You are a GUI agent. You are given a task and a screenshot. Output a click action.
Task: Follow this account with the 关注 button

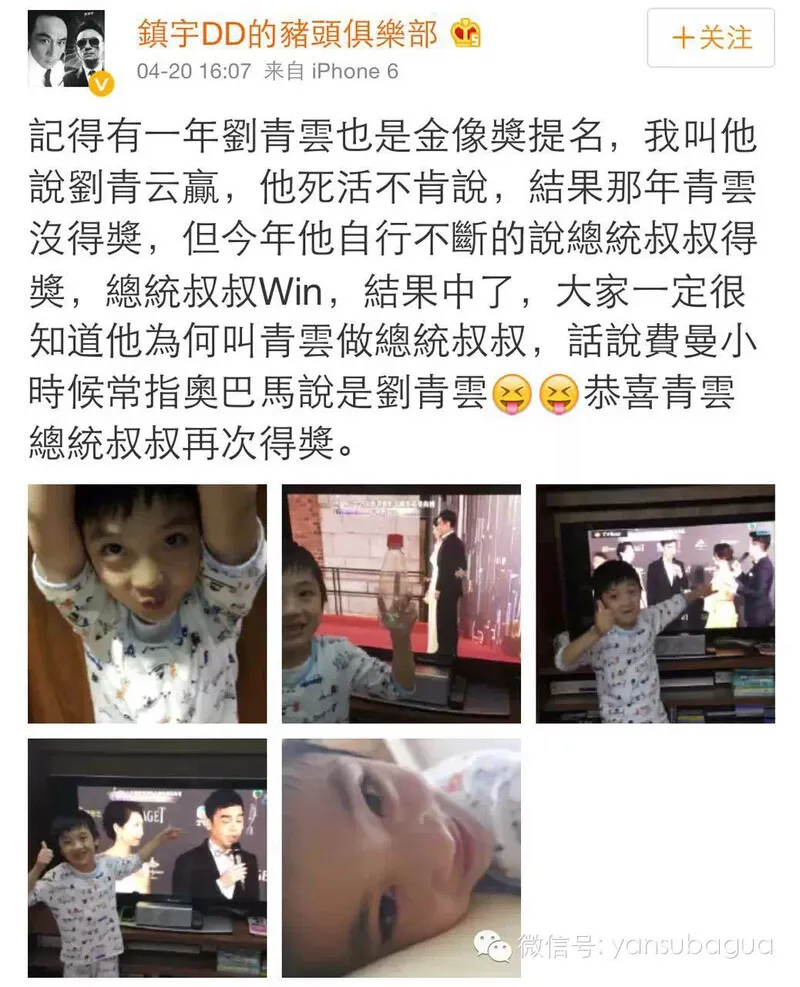click(x=710, y=38)
